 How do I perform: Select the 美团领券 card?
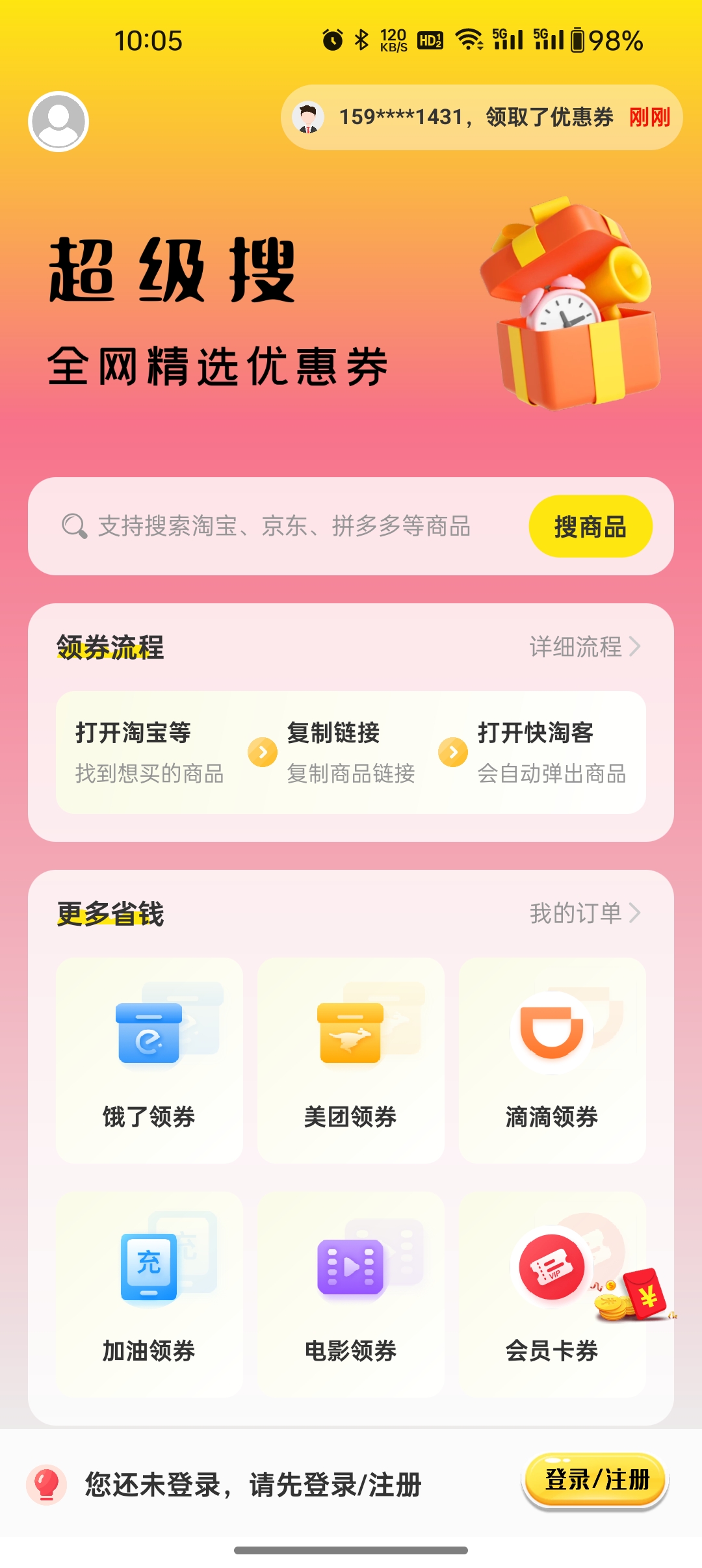point(351,1060)
